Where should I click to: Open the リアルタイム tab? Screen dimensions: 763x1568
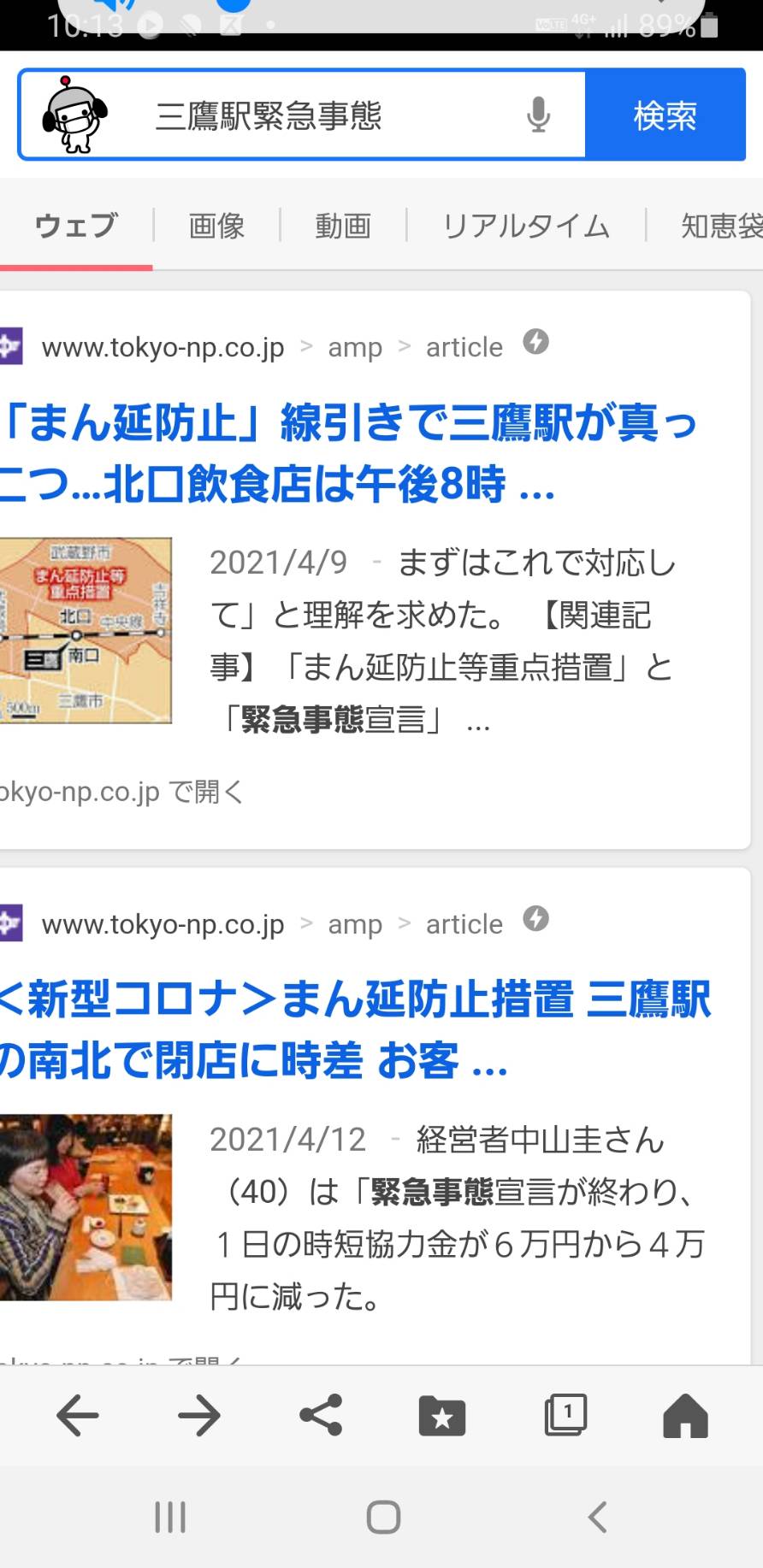click(x=526, y=226)
